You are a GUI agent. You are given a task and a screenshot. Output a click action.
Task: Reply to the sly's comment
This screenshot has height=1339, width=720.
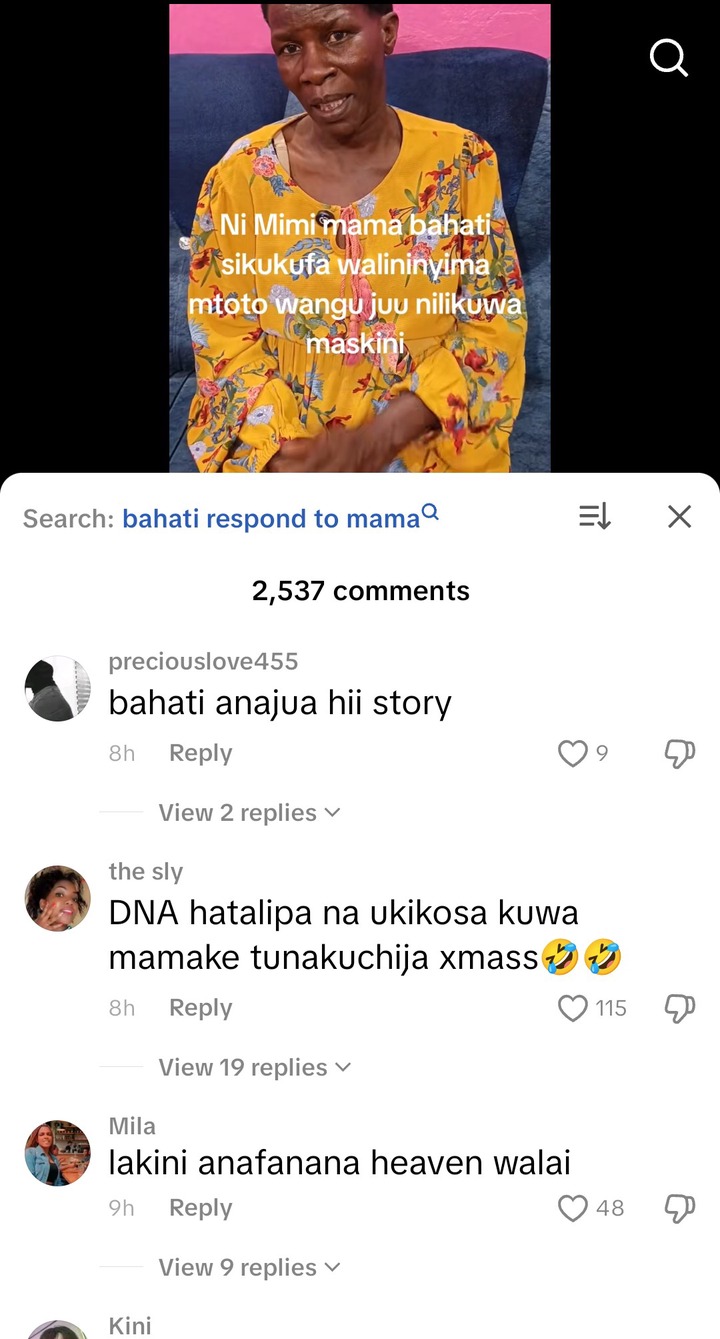[x=200, y=1008]
